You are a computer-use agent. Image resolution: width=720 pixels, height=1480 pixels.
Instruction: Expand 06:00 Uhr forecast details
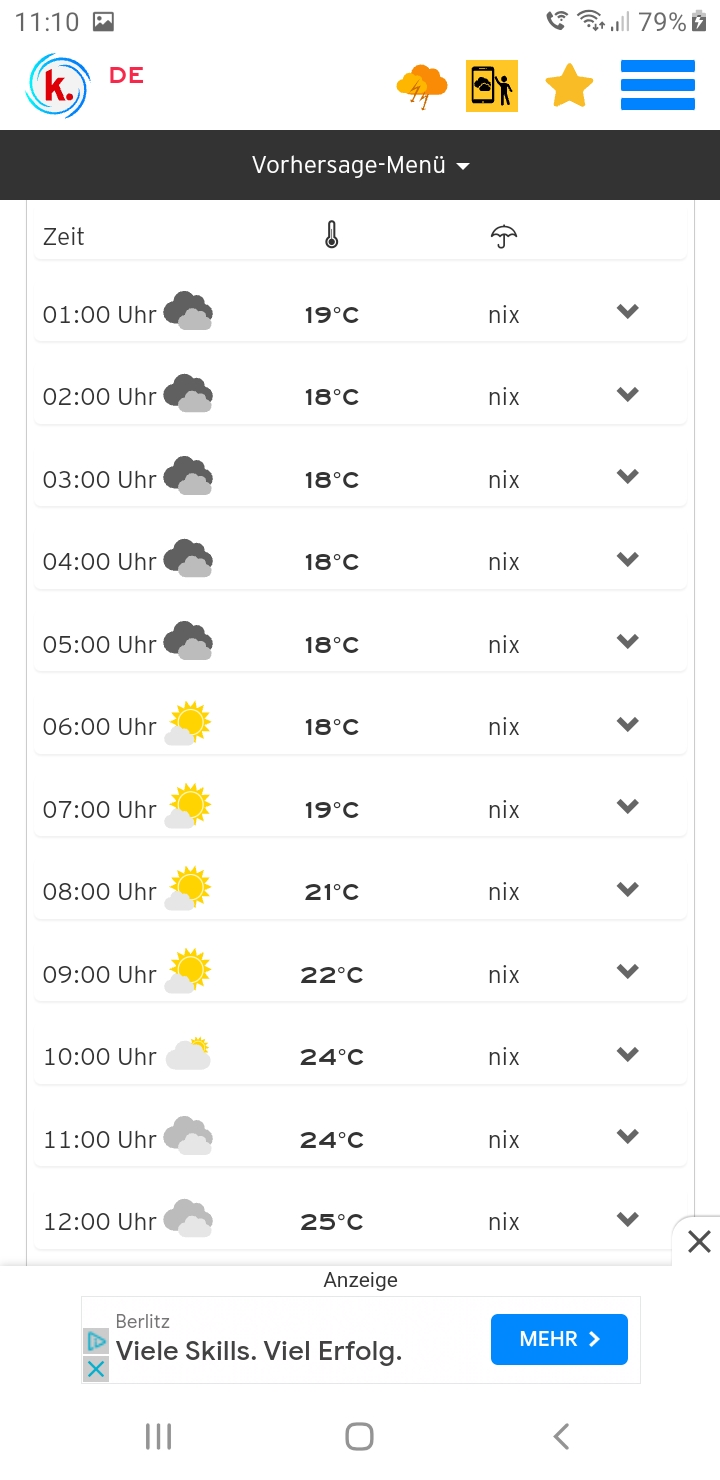click(x=627, y=725)
